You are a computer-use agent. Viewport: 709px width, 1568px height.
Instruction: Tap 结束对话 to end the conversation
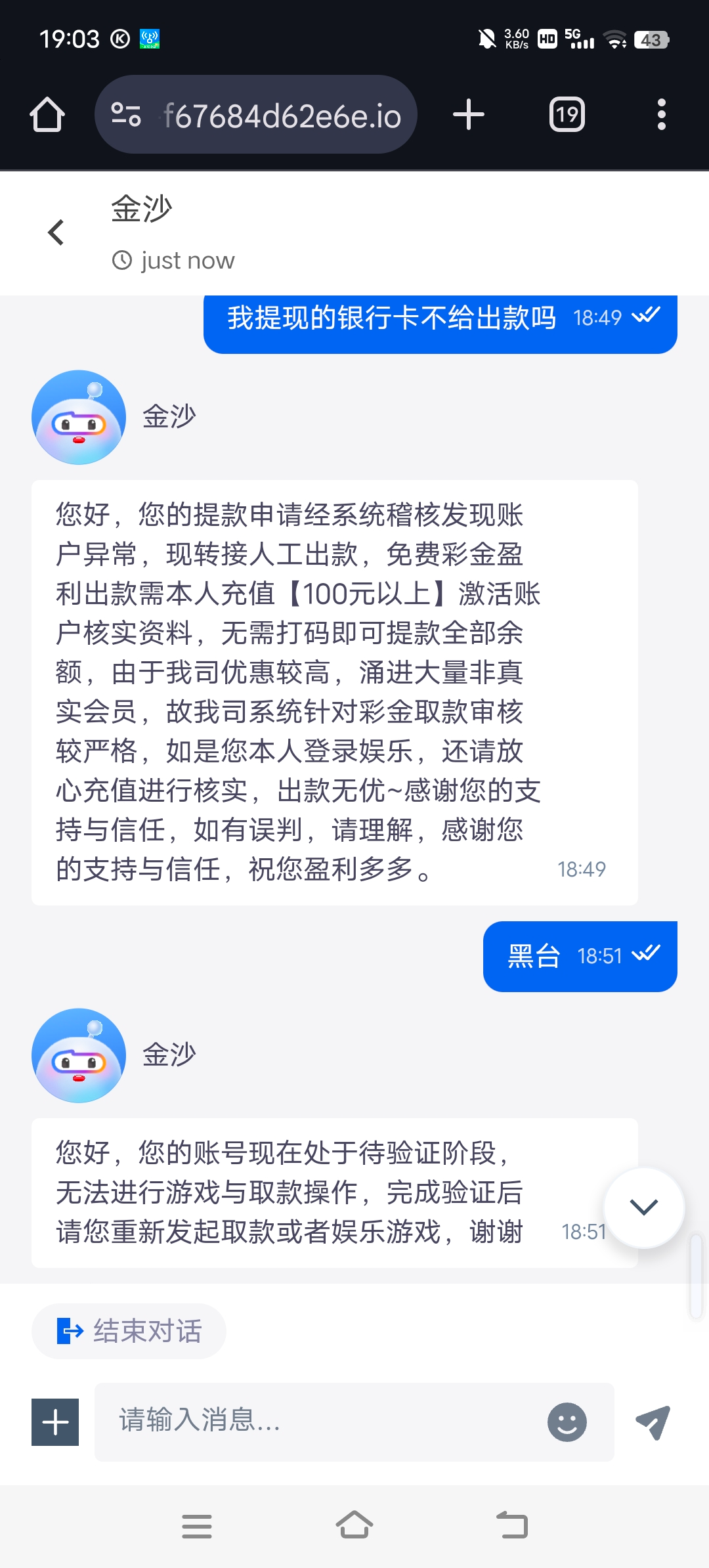coord(128,1331)
